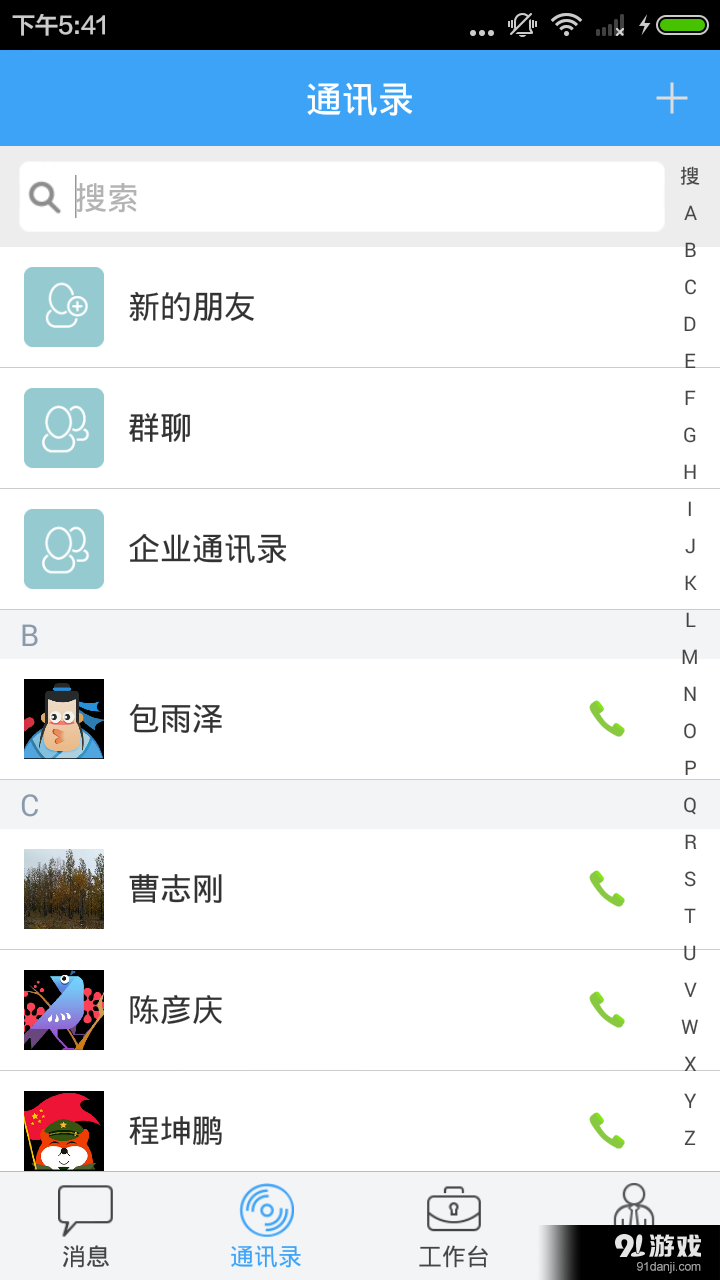Open the 企业通讯录 enterprise contacts icon

[63, 549]
